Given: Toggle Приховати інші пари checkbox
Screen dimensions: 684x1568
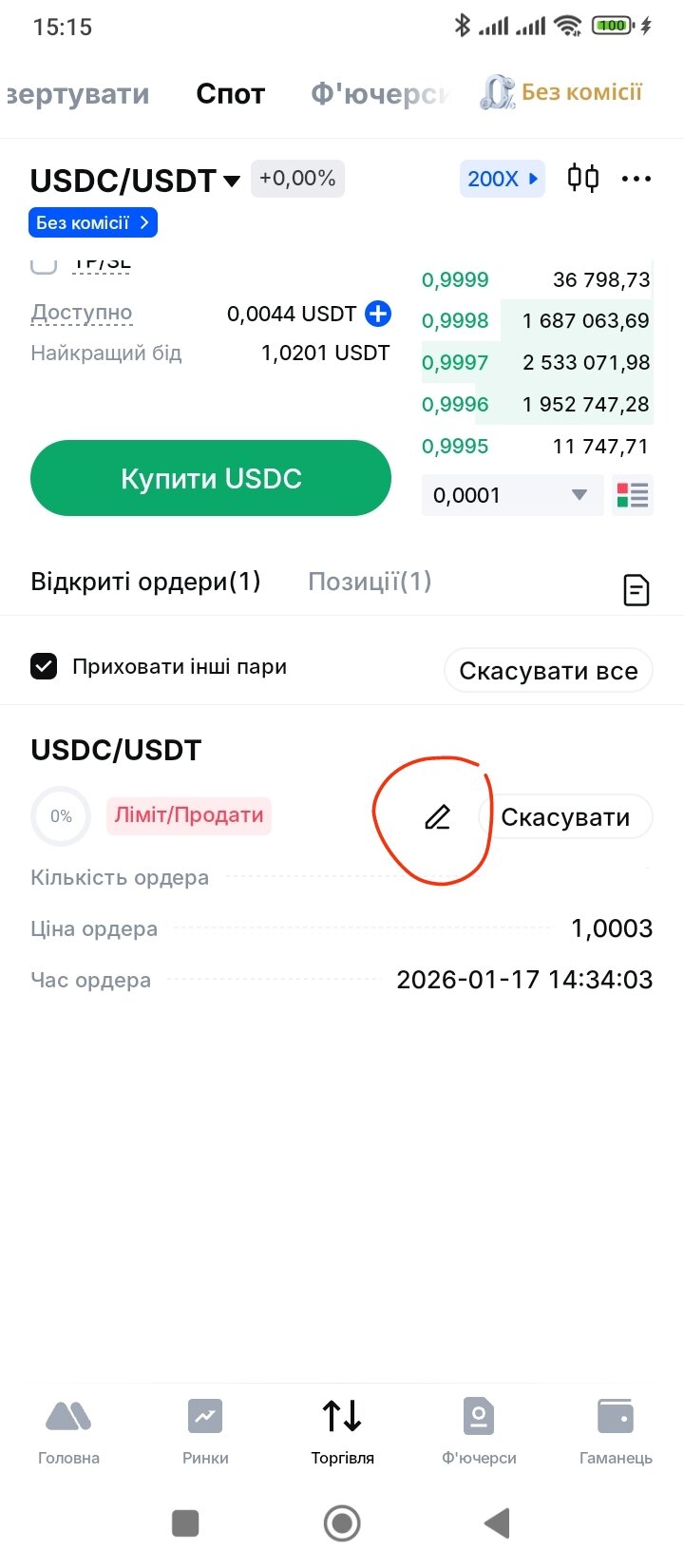Looking at the screenshot, I should coord(44,667).
